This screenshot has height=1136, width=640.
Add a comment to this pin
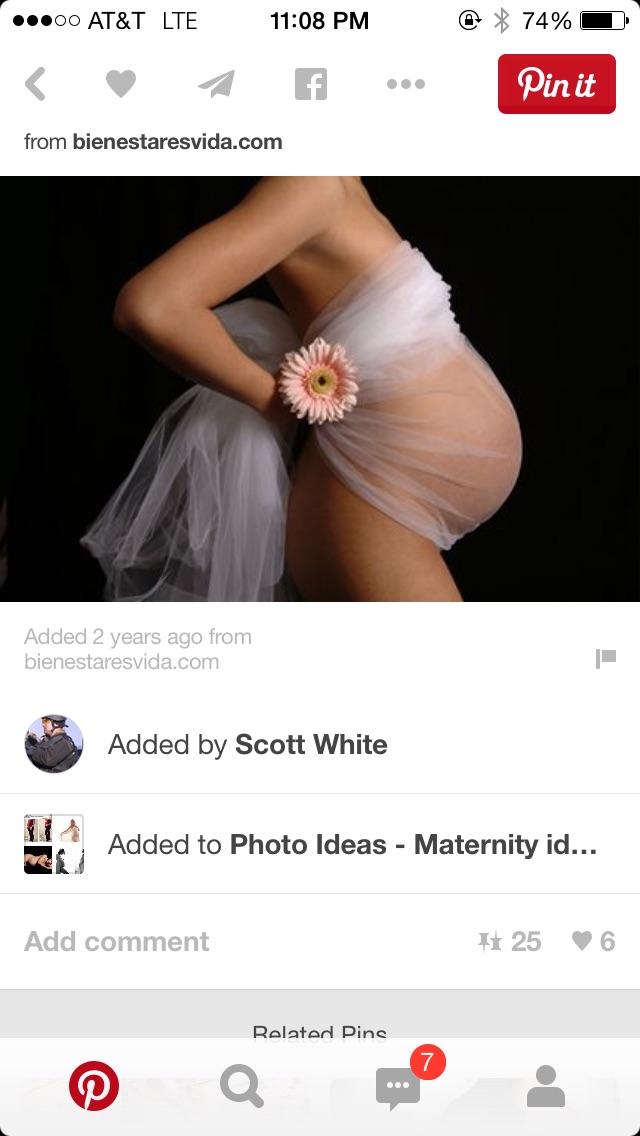[117, 941]
